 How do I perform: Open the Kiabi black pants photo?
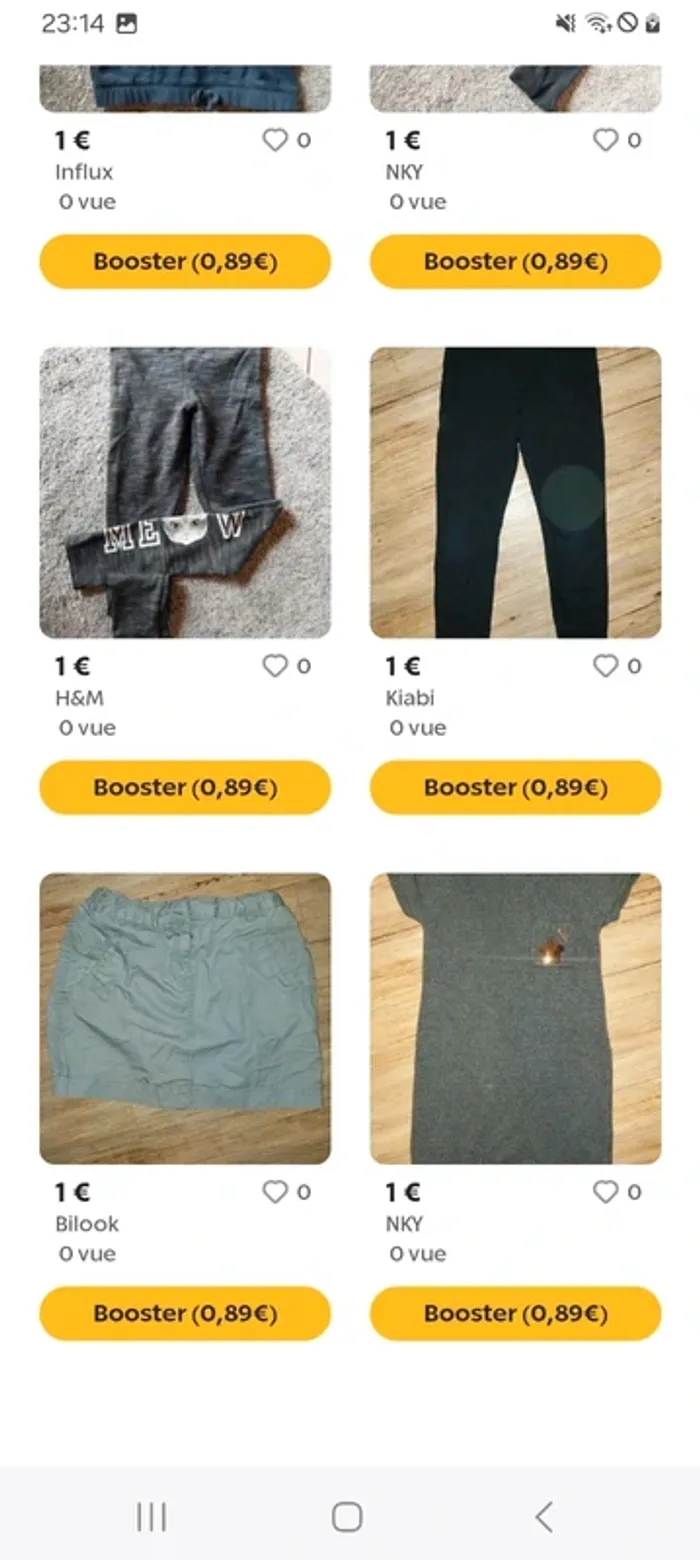(x=515, y=492)
